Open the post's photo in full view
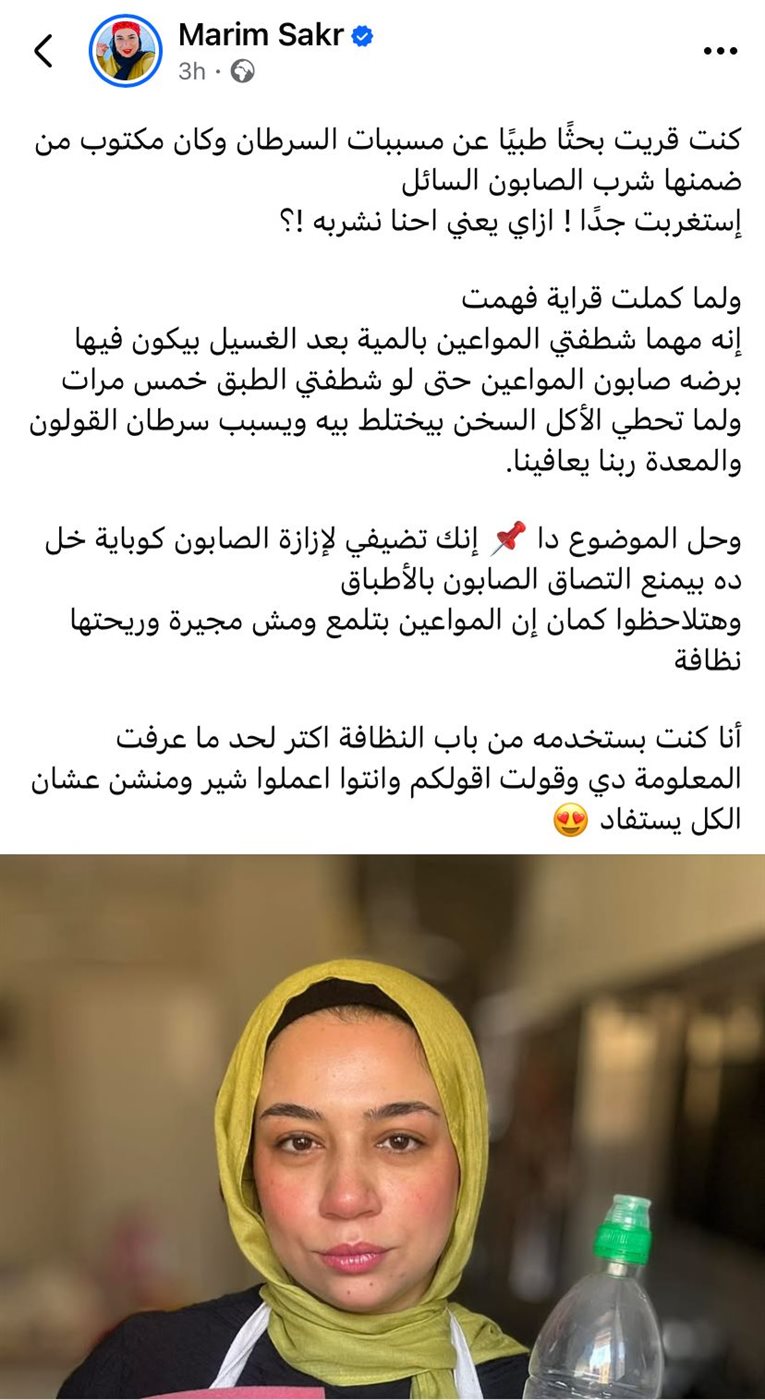 pos(382,1125)
